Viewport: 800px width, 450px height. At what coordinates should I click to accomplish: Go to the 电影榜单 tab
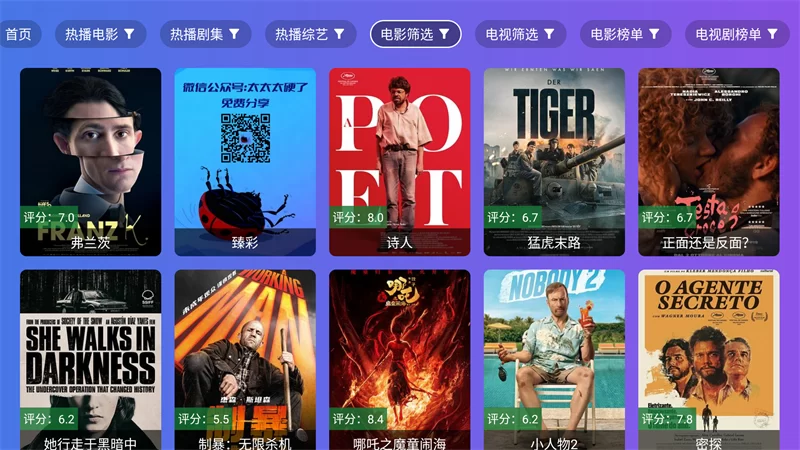[x=625, y=34]
